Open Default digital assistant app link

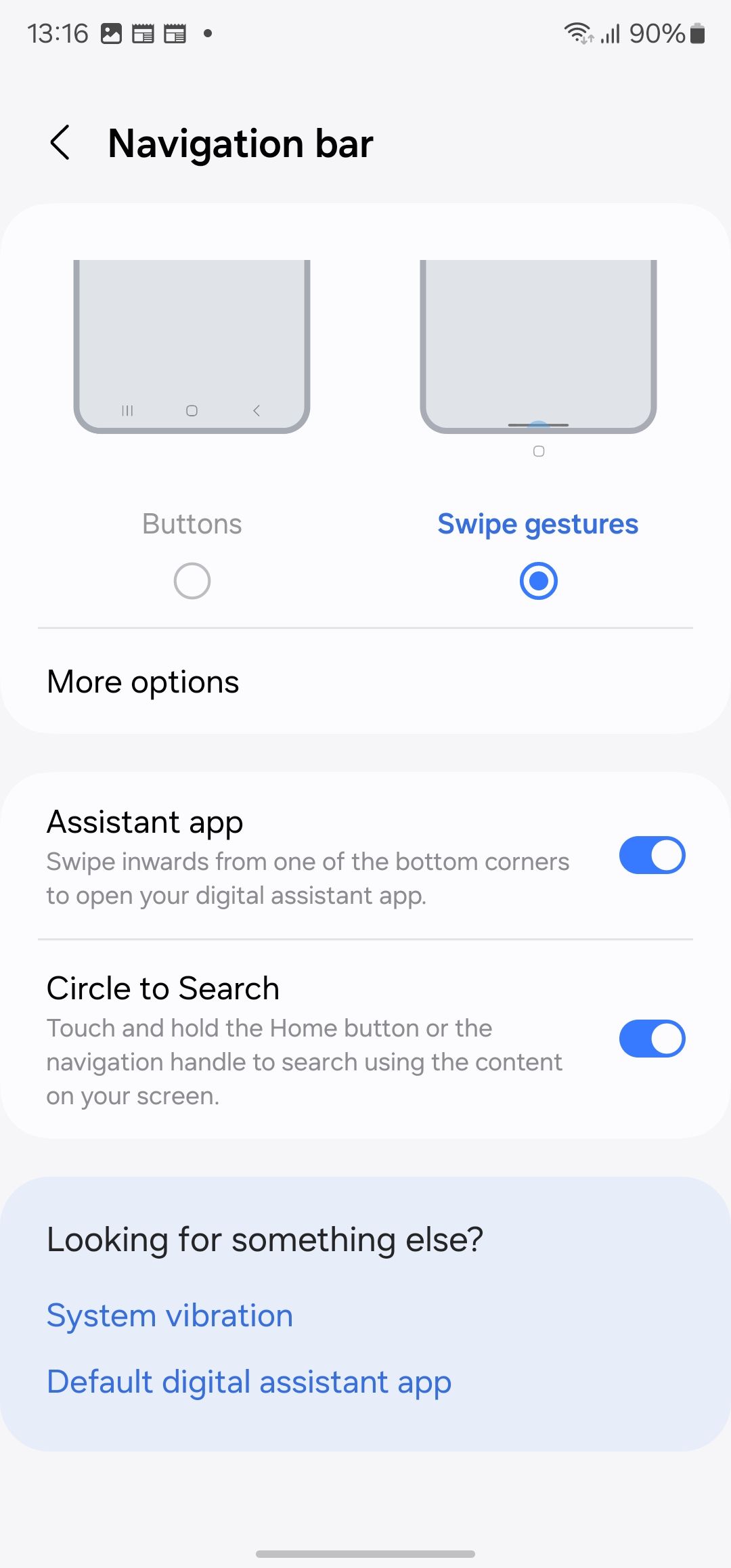coord(248,1382)
